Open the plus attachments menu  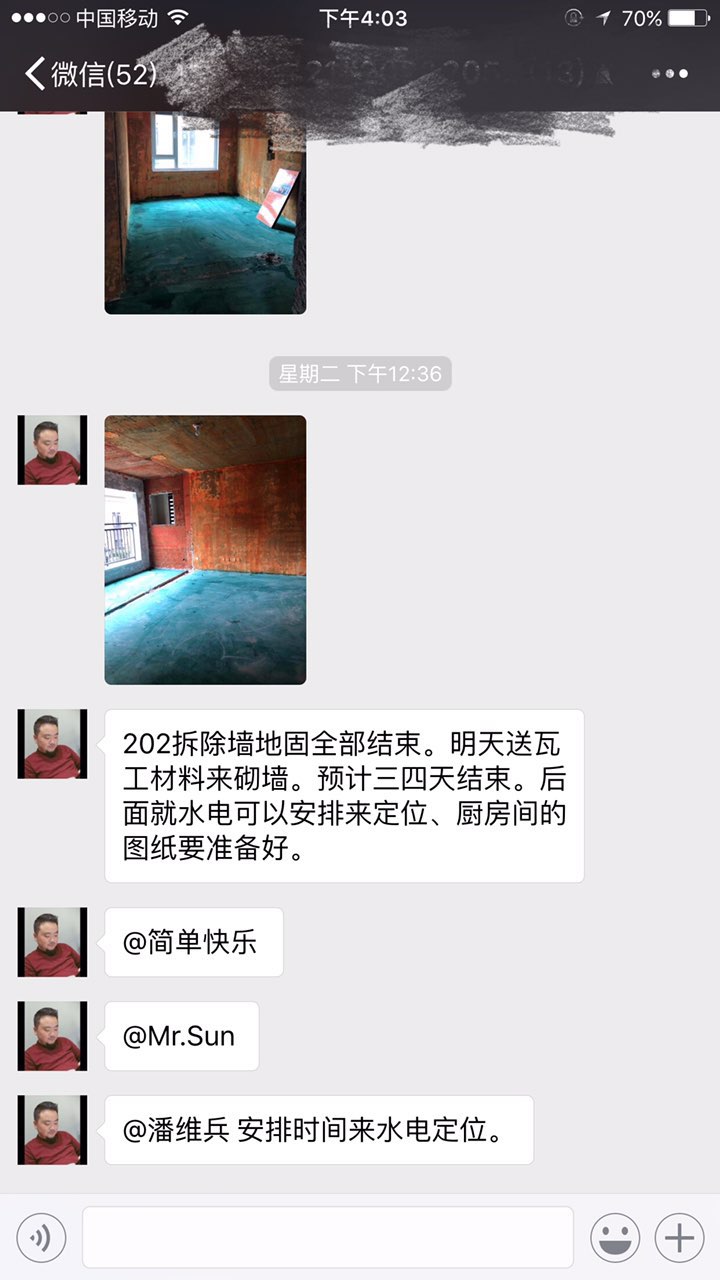679,1237
